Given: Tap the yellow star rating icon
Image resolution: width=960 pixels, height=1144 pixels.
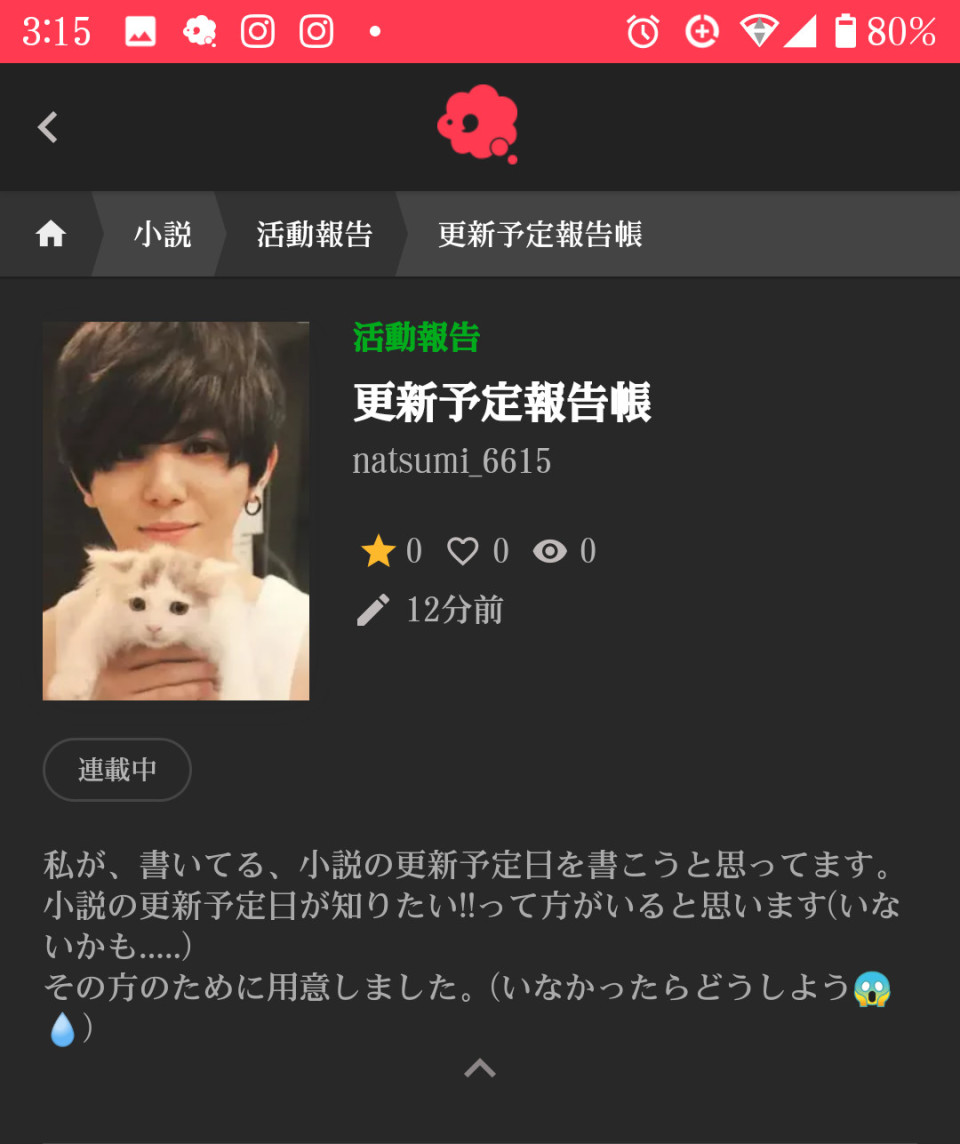Looking at the screenshot, I should pyautogui.click(x=379, y=551).
